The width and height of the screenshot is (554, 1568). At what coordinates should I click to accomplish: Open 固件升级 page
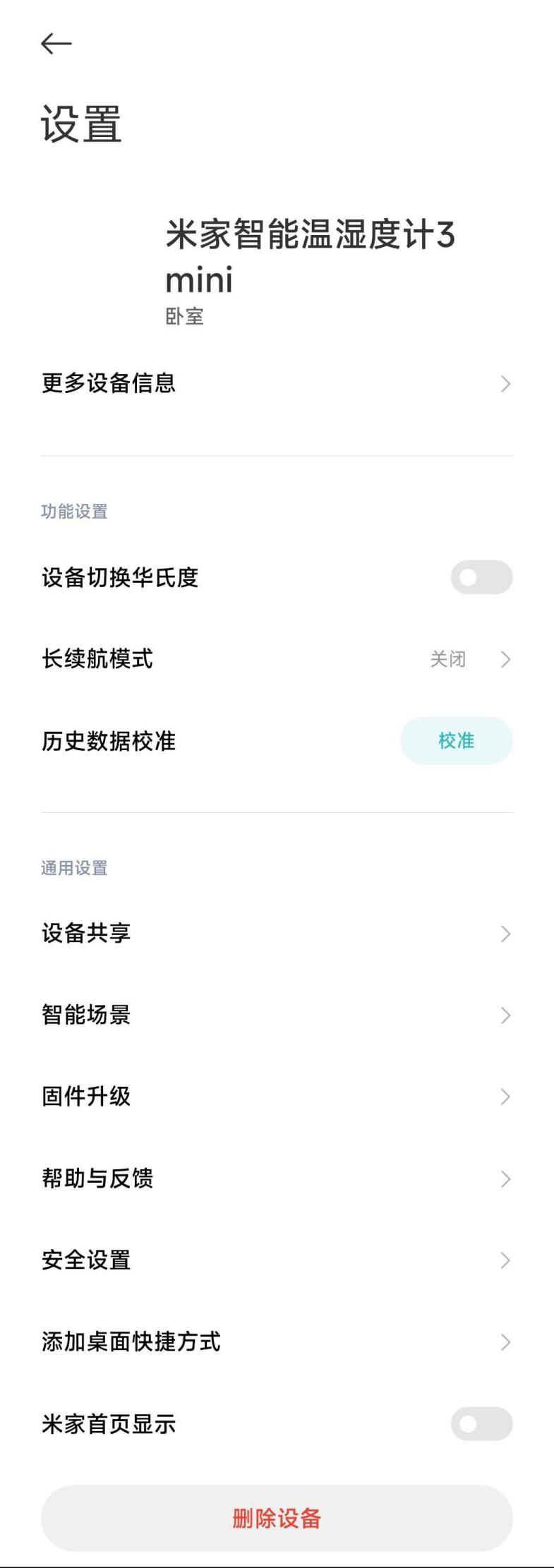277,1097
